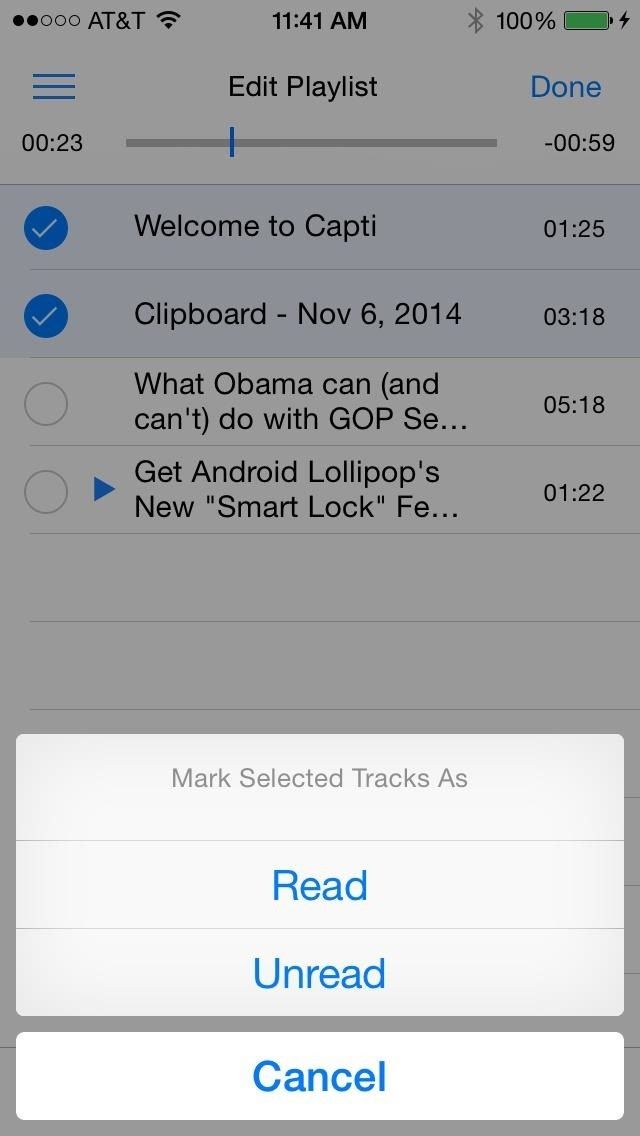Viewport: 640px width, 1136px height.
Task: Deselect the Clipboard - Nov 6, 2014 track
Action: coord(46,316)
